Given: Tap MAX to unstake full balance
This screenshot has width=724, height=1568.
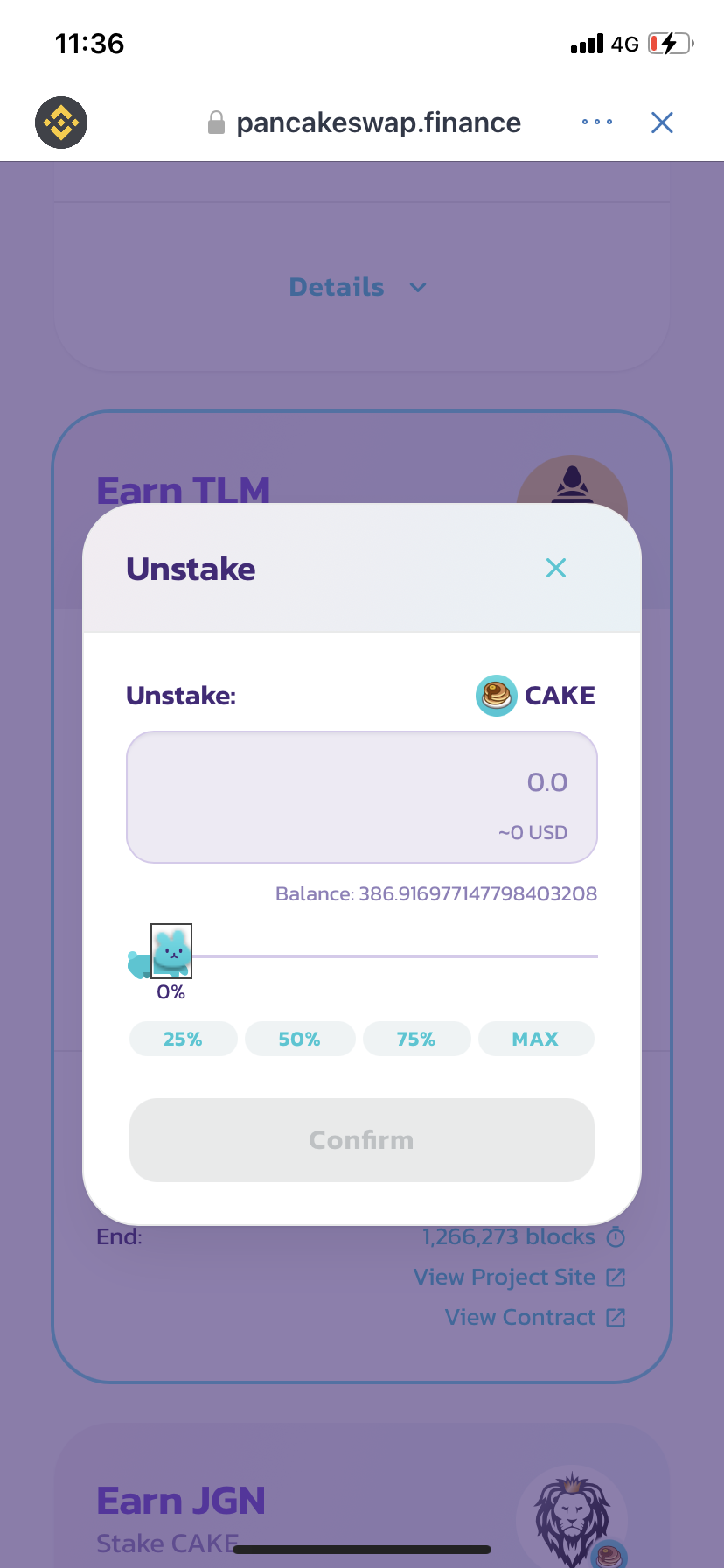Looking at the screenshot, I should [535, 1039].
